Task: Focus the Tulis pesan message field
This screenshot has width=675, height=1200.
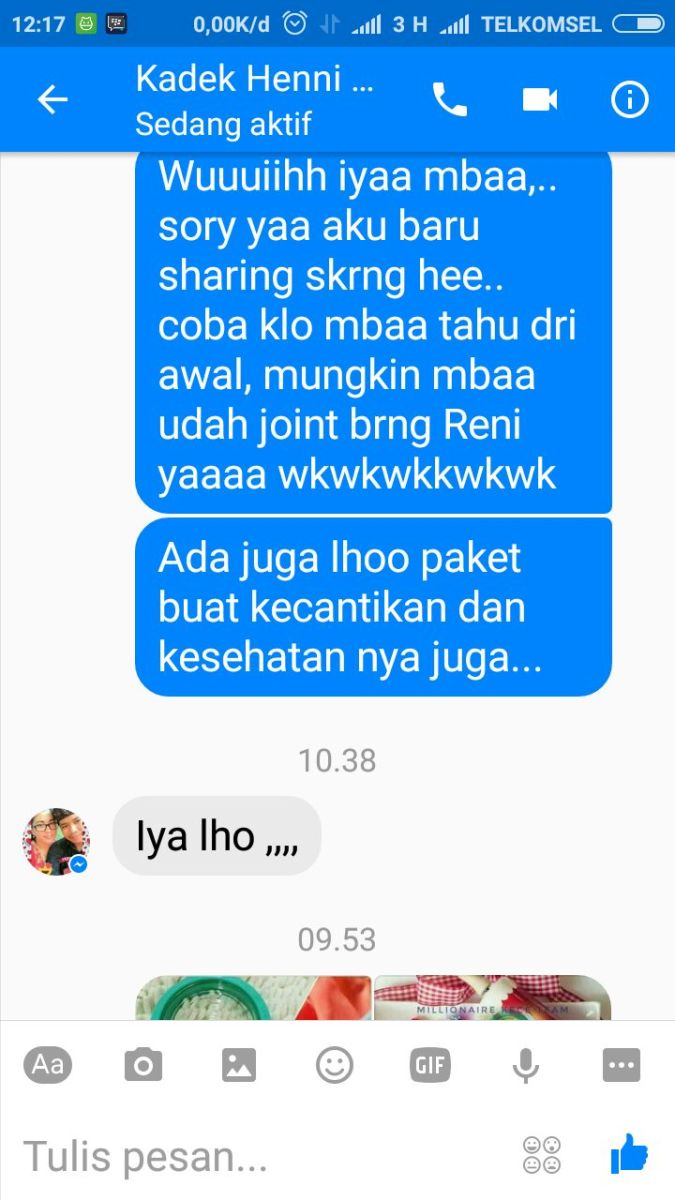Action: tap(250, 1157)
